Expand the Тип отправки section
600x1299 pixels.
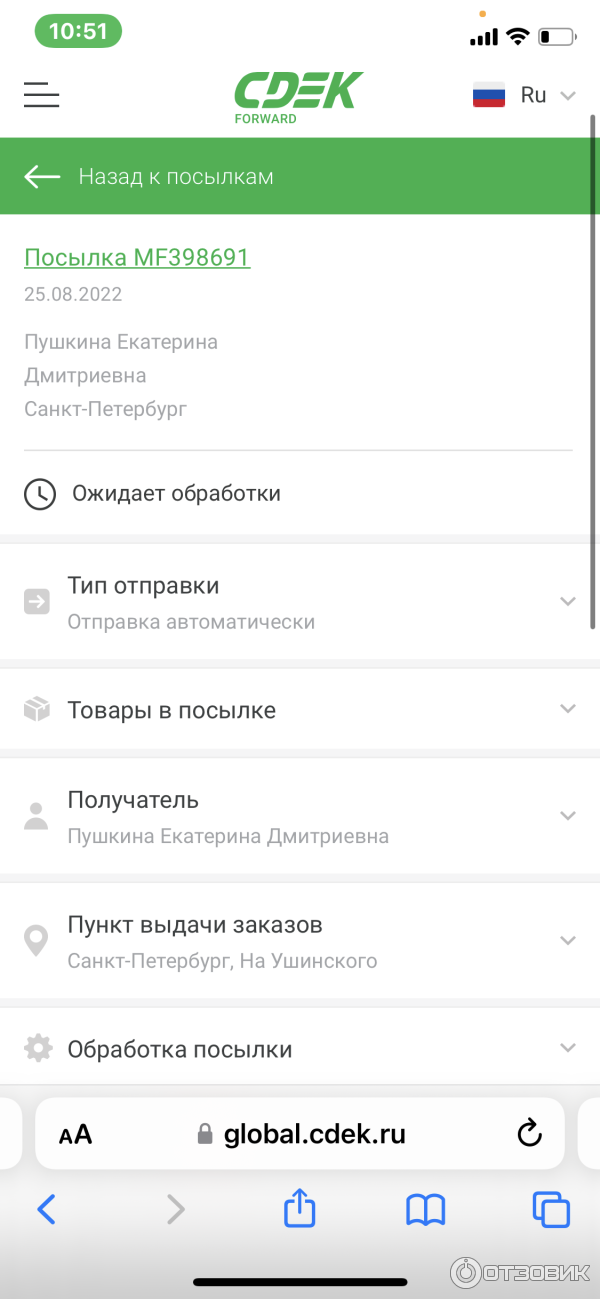coord(300,602)
